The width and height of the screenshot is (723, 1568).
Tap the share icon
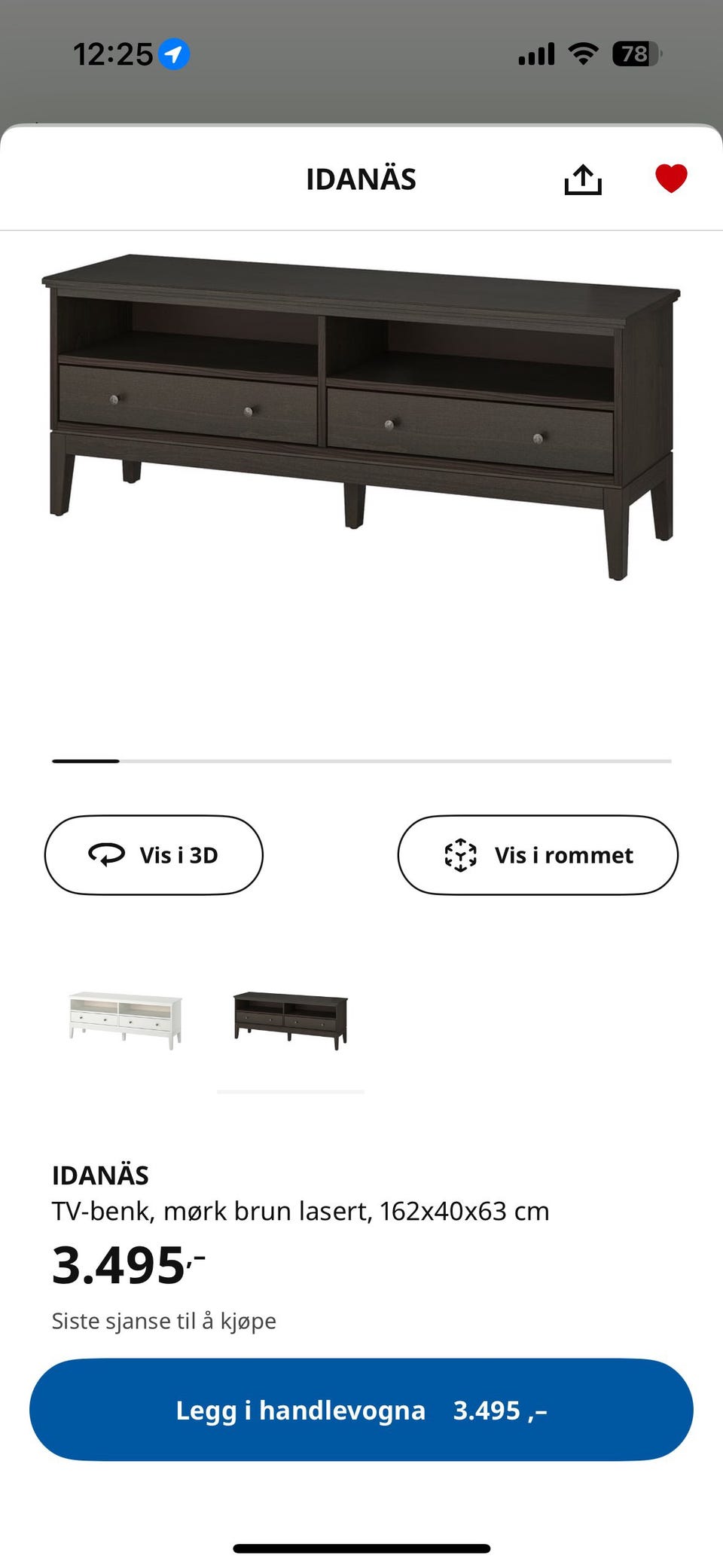[584, 179]
